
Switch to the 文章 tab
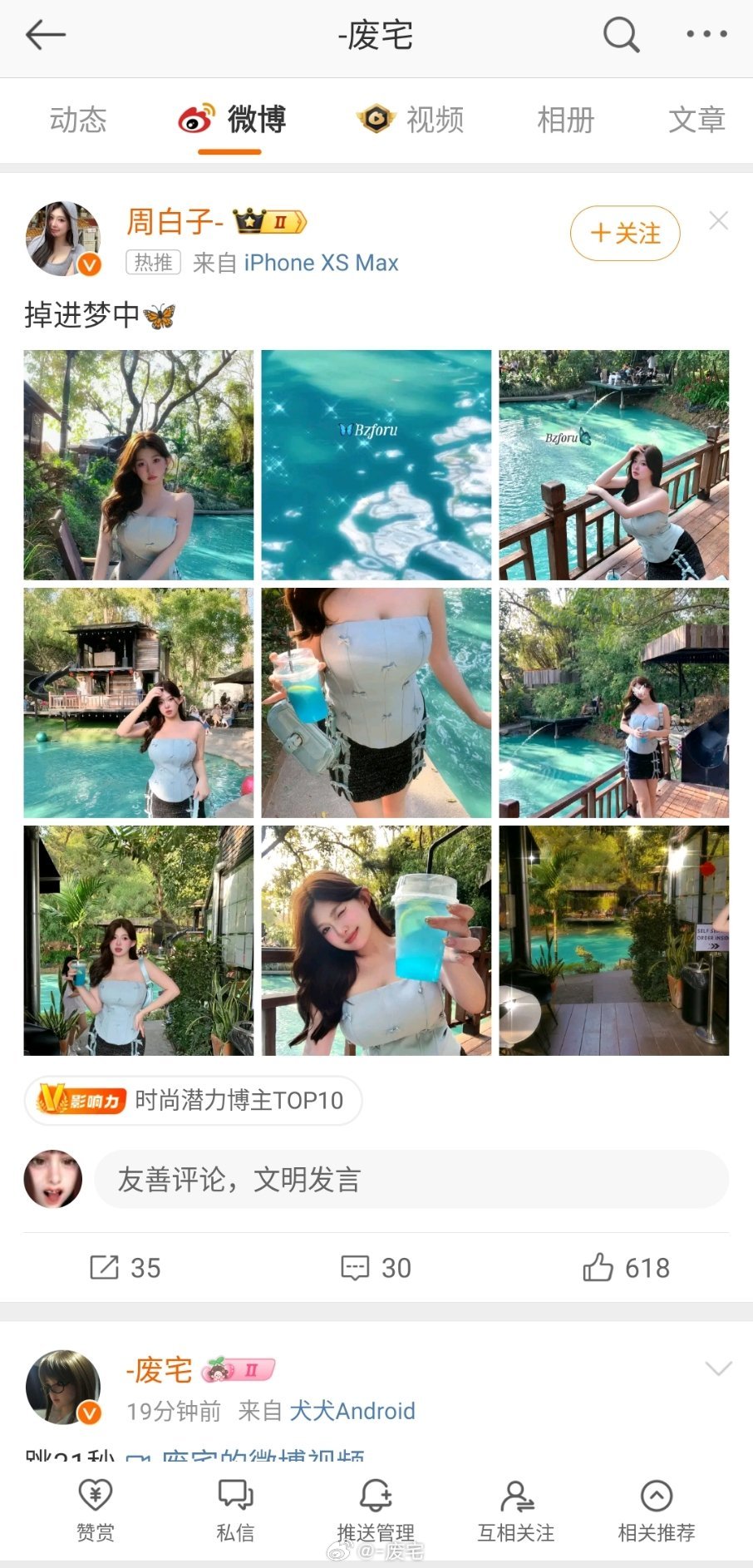696,120
